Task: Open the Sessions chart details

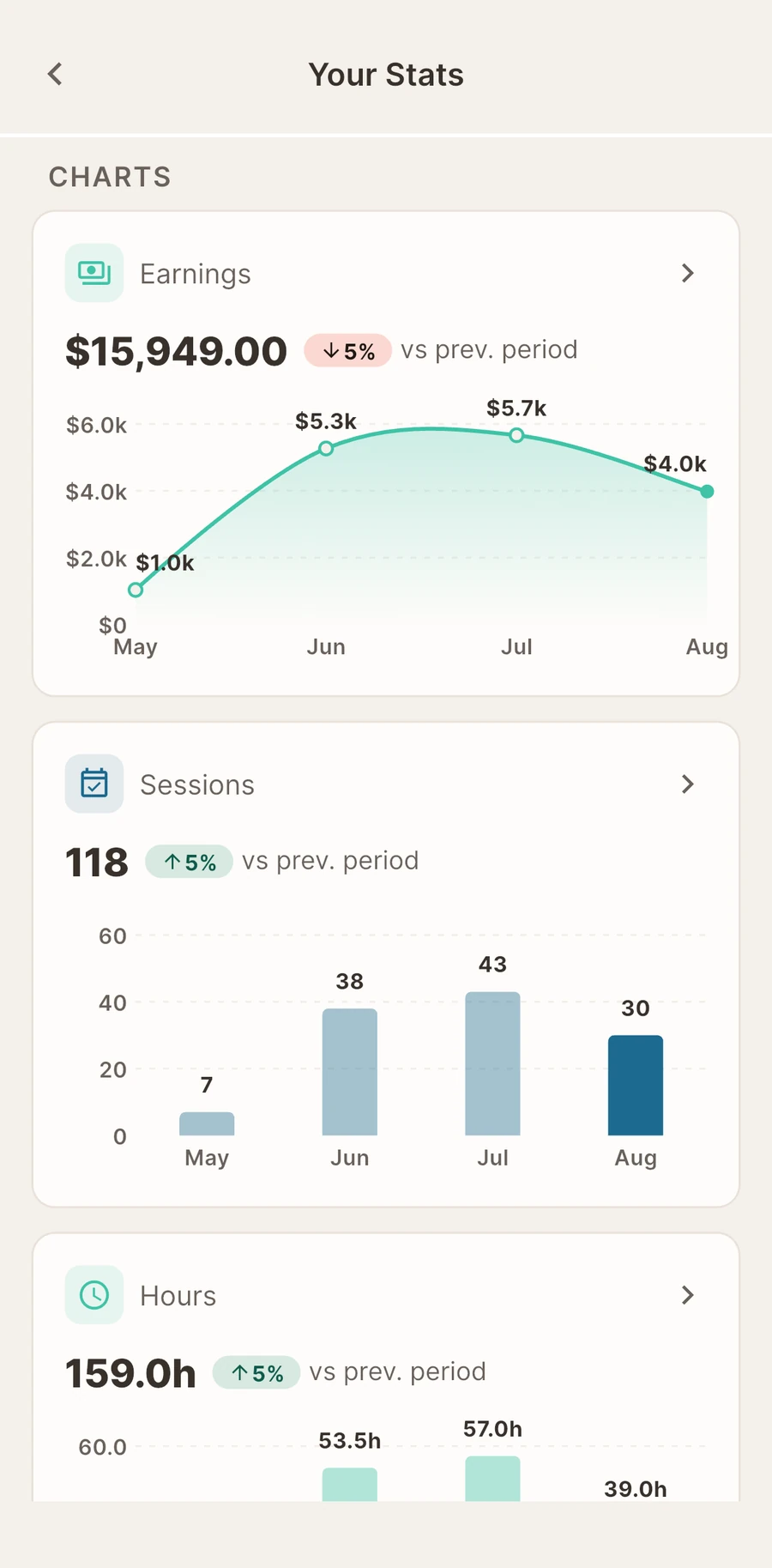Action: coord(687,784)
